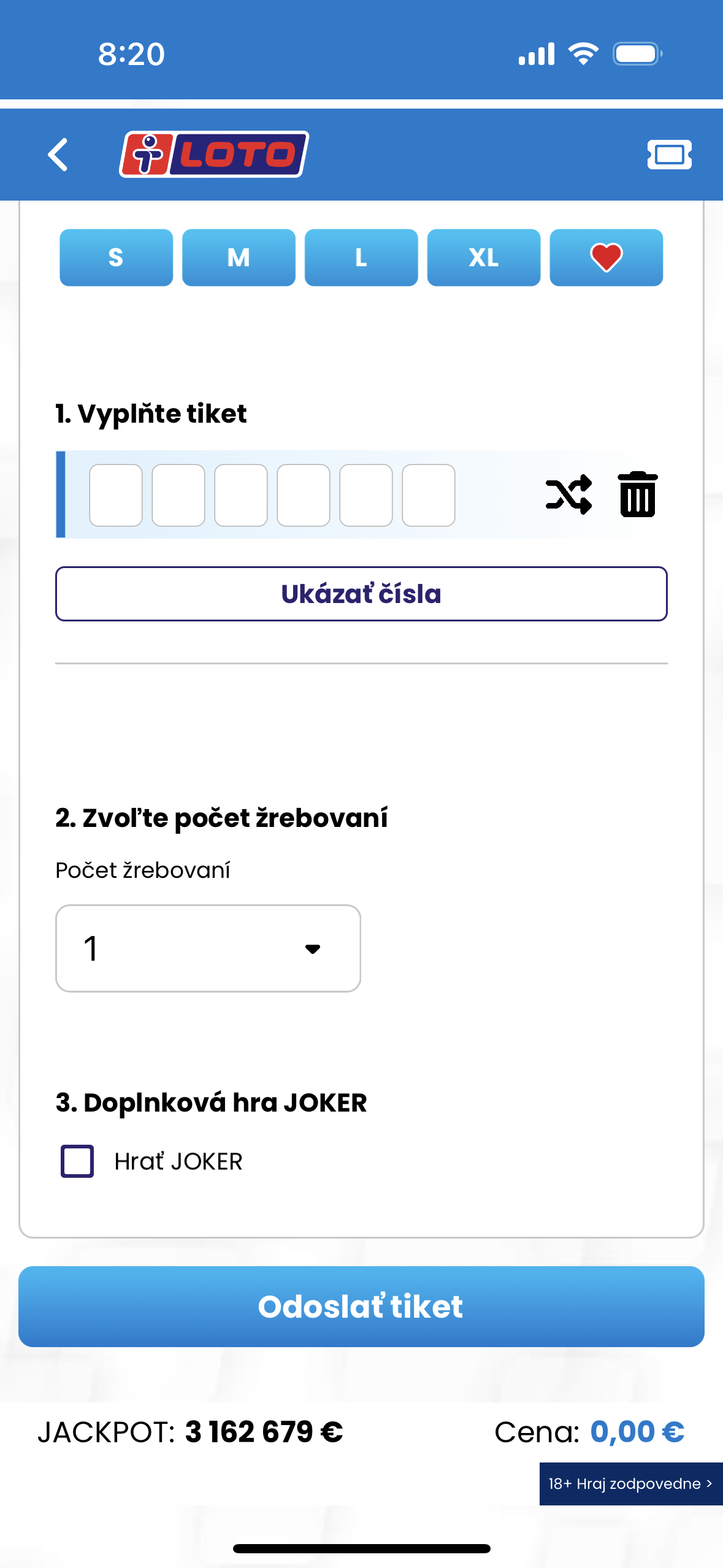The image size is (723, 1568).
Task: Select the S ticket size
Action: coord(116,258)
